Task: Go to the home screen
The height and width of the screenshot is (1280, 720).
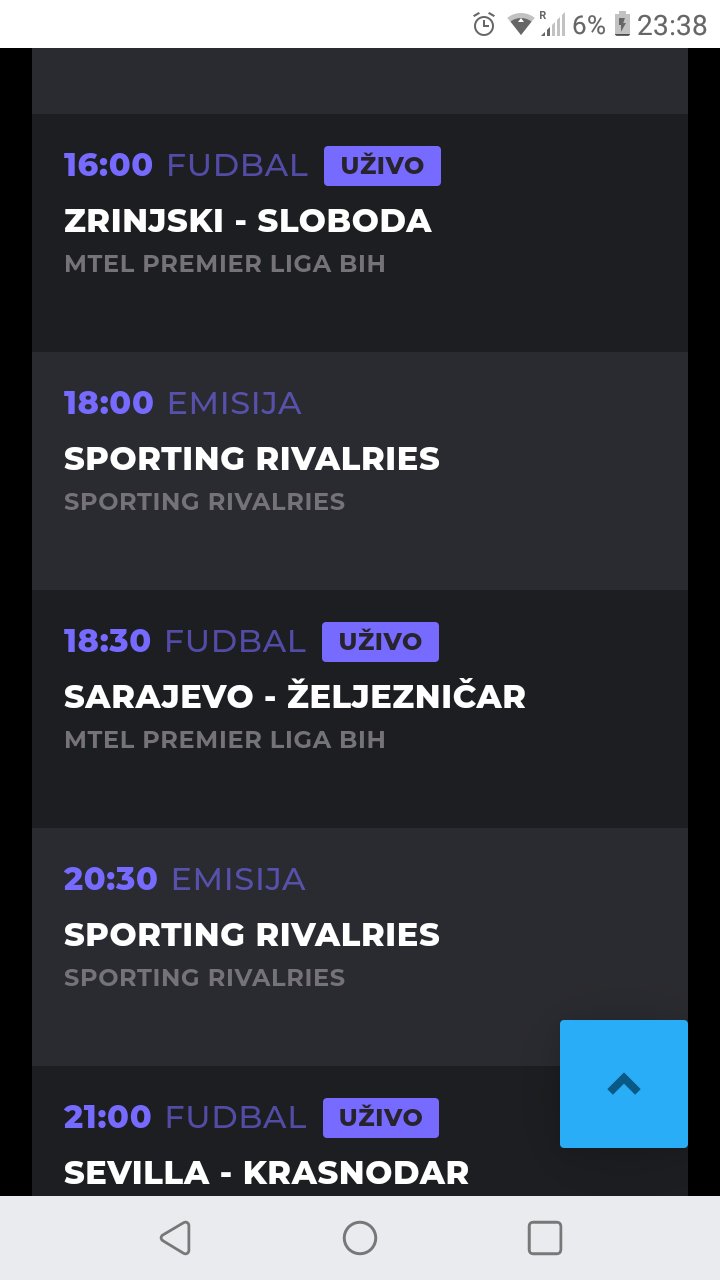Action: pos(360,1238)
